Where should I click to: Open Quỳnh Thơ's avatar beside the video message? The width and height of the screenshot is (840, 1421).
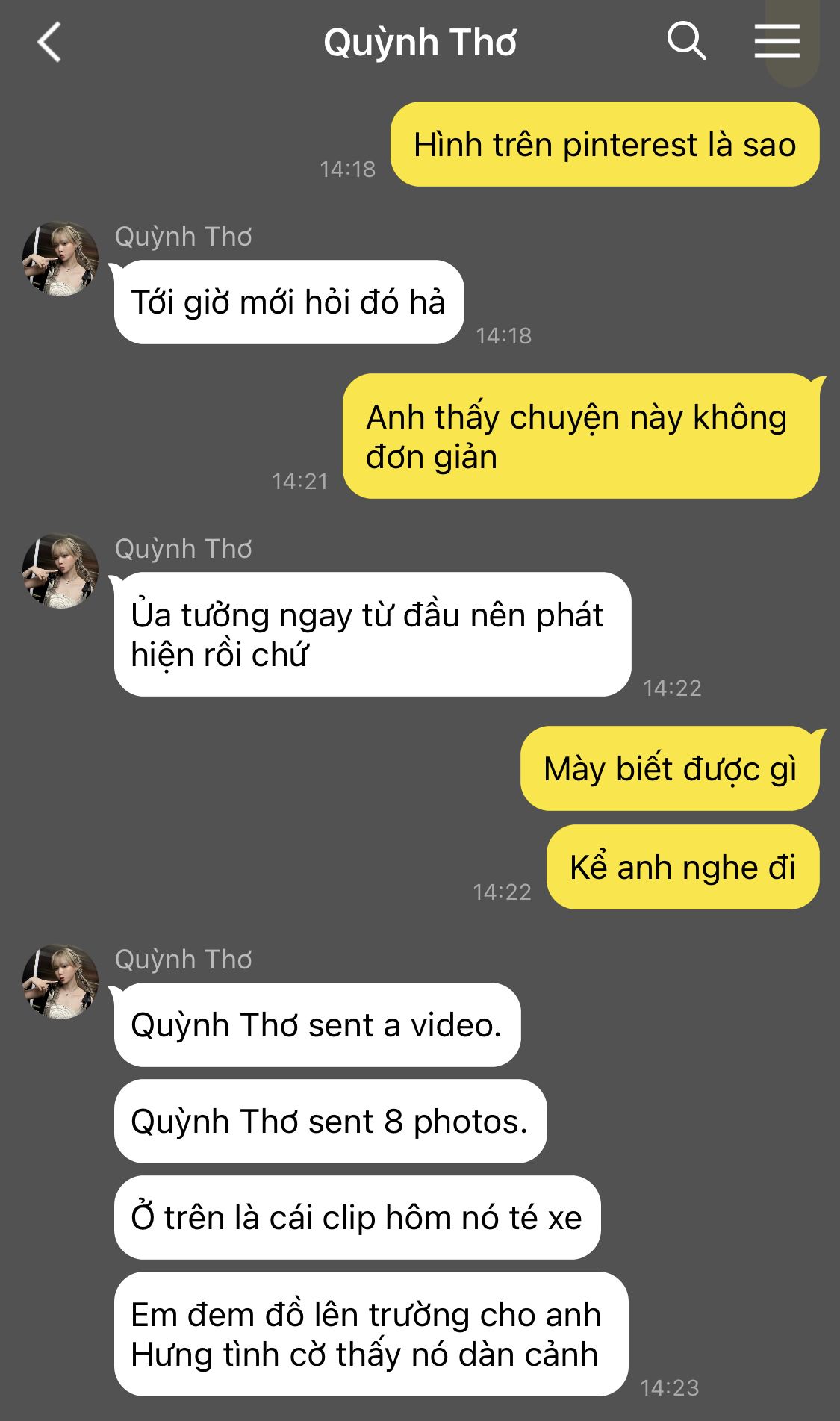point(60,981)
